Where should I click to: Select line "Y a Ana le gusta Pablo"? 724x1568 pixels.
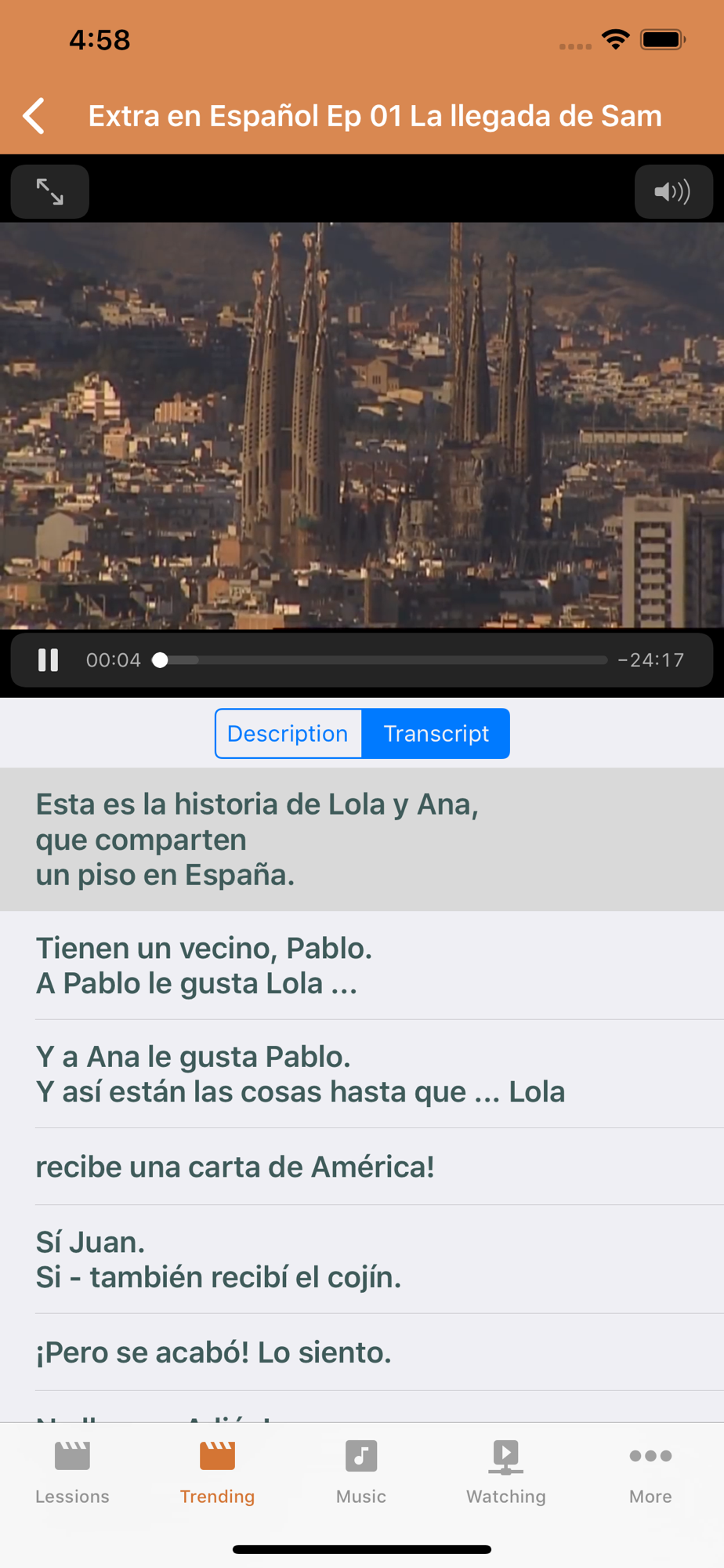click(362, 1074)
